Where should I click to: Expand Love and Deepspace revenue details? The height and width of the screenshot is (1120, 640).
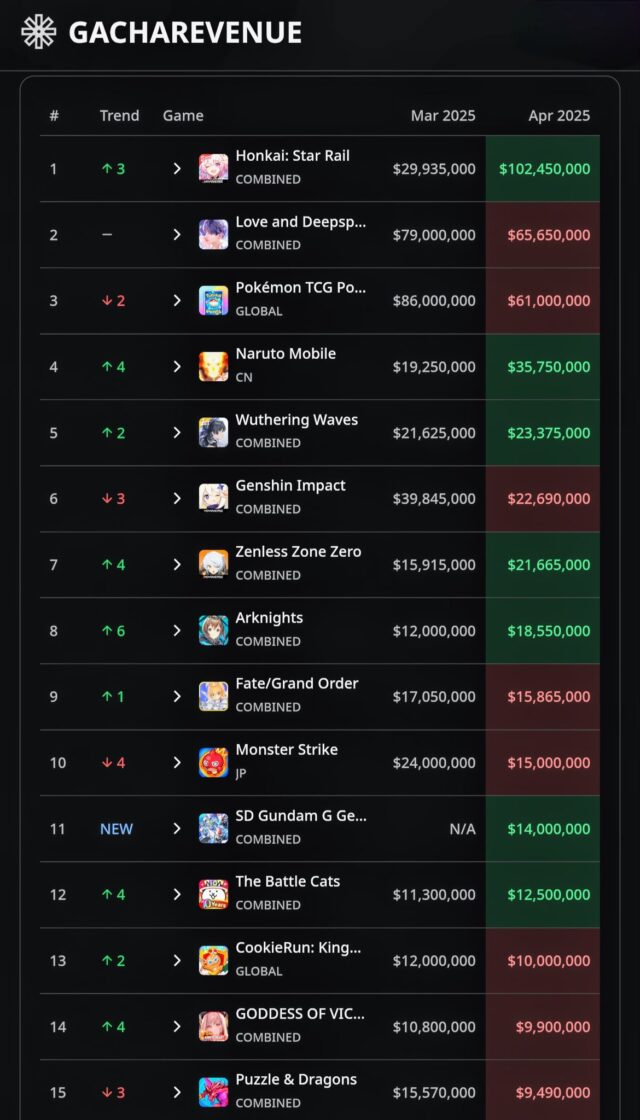(177, 234)
